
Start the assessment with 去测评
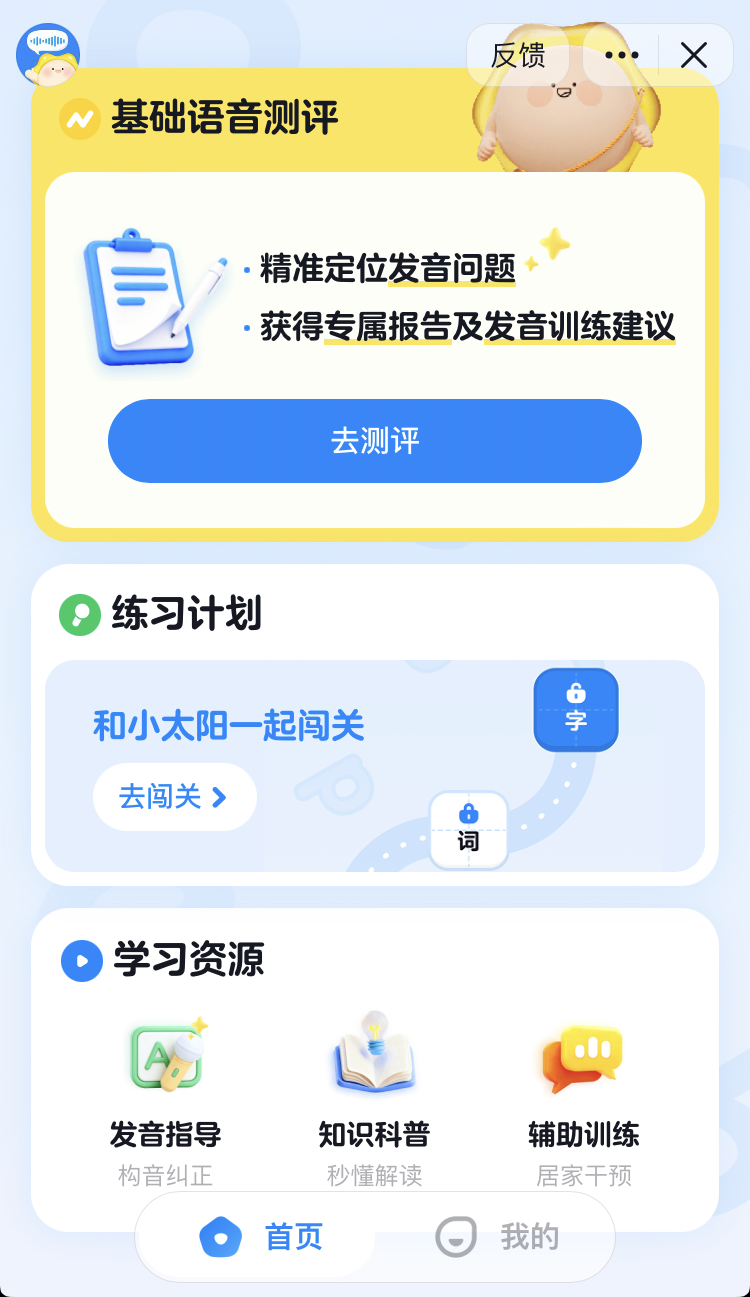pyautogui.click(x=374, y=441)
